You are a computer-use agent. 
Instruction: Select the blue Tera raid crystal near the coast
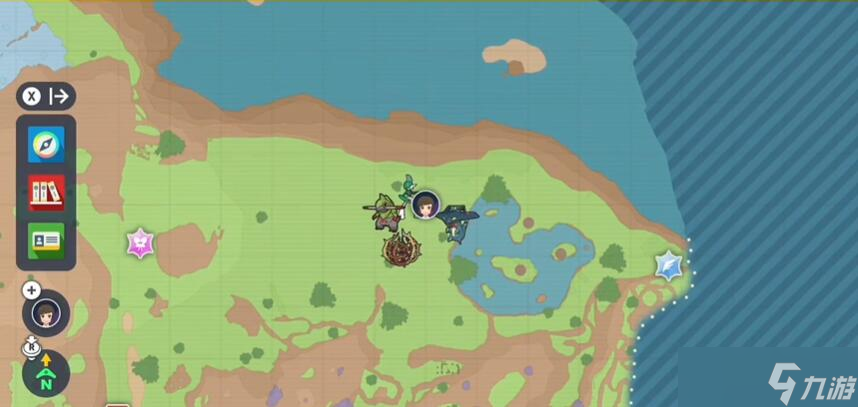coord(668,265)
